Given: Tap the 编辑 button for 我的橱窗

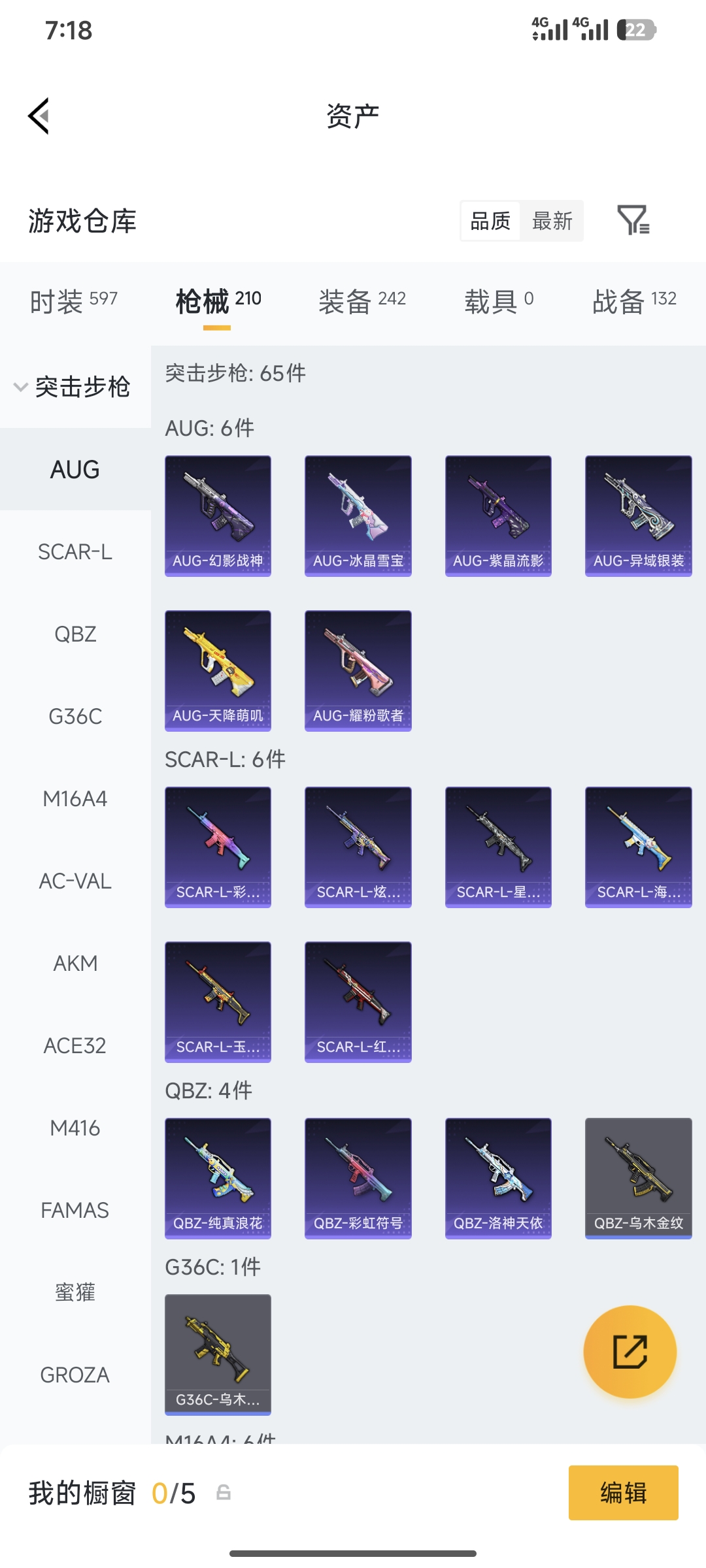Looking at the screenshot, I should coord(624,1493).
